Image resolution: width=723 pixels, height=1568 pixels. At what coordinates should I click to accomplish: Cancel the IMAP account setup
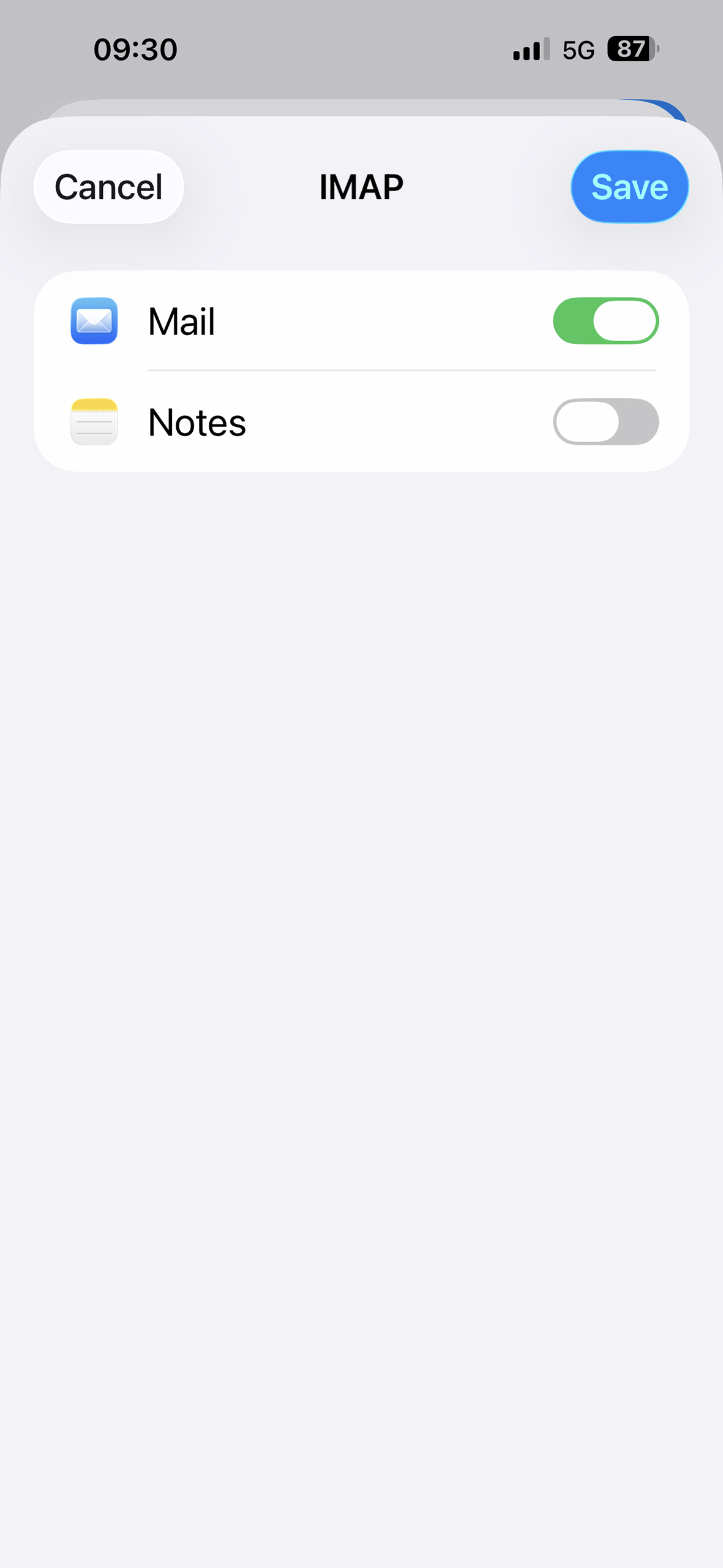108,187
